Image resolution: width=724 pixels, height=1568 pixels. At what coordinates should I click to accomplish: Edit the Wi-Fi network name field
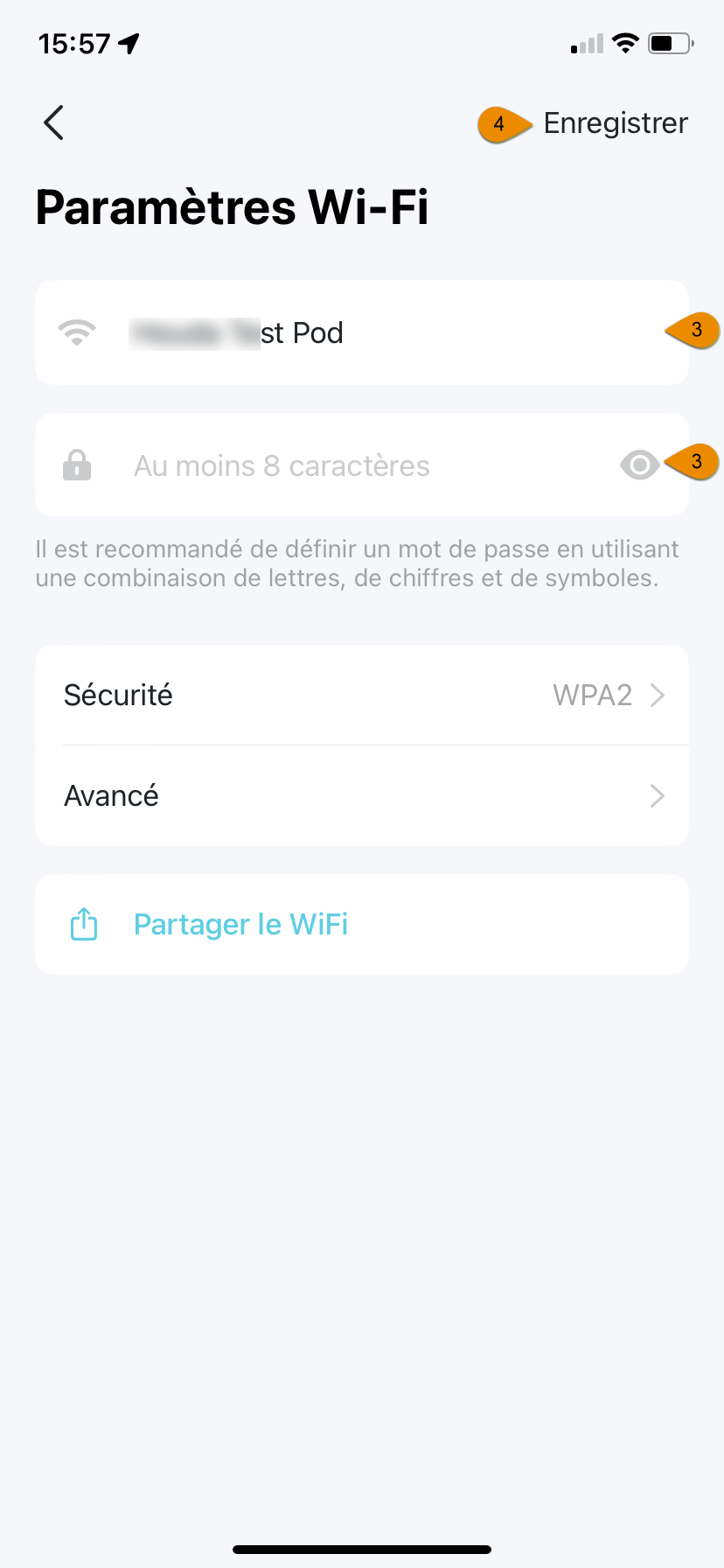[x=362, y=332]
